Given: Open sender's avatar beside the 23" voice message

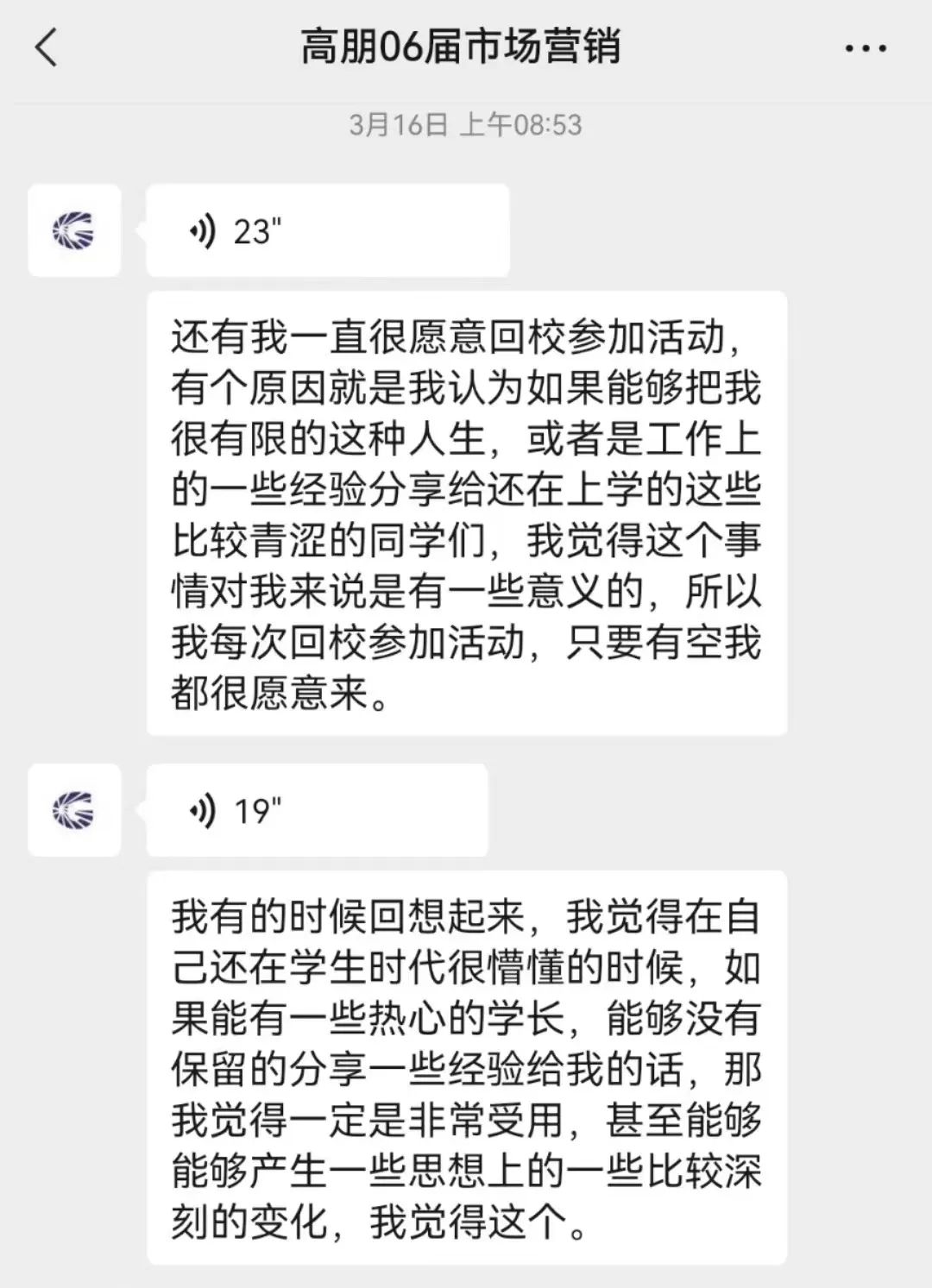Looking at the screenshot, I should point(74,231).
